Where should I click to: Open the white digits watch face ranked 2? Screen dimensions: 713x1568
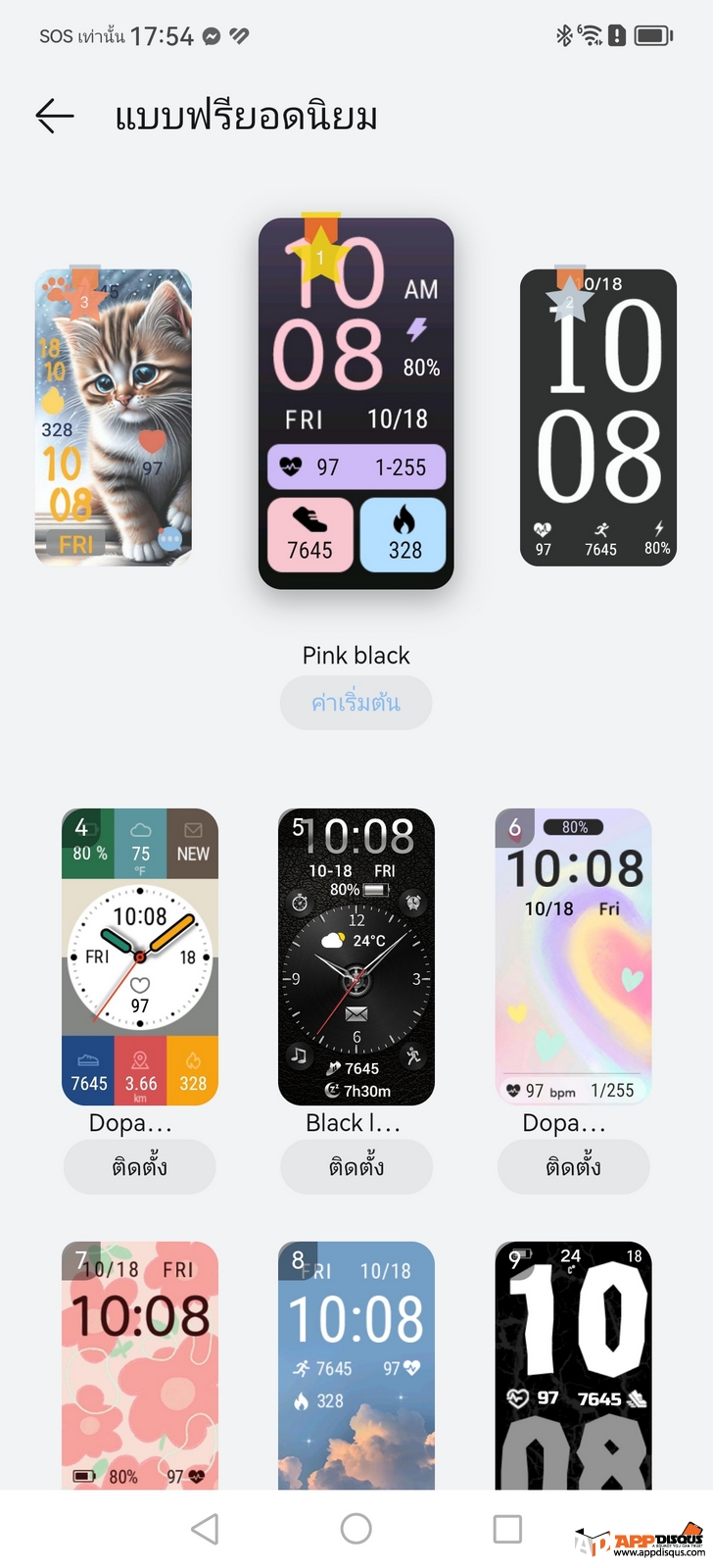click(597, 417)
